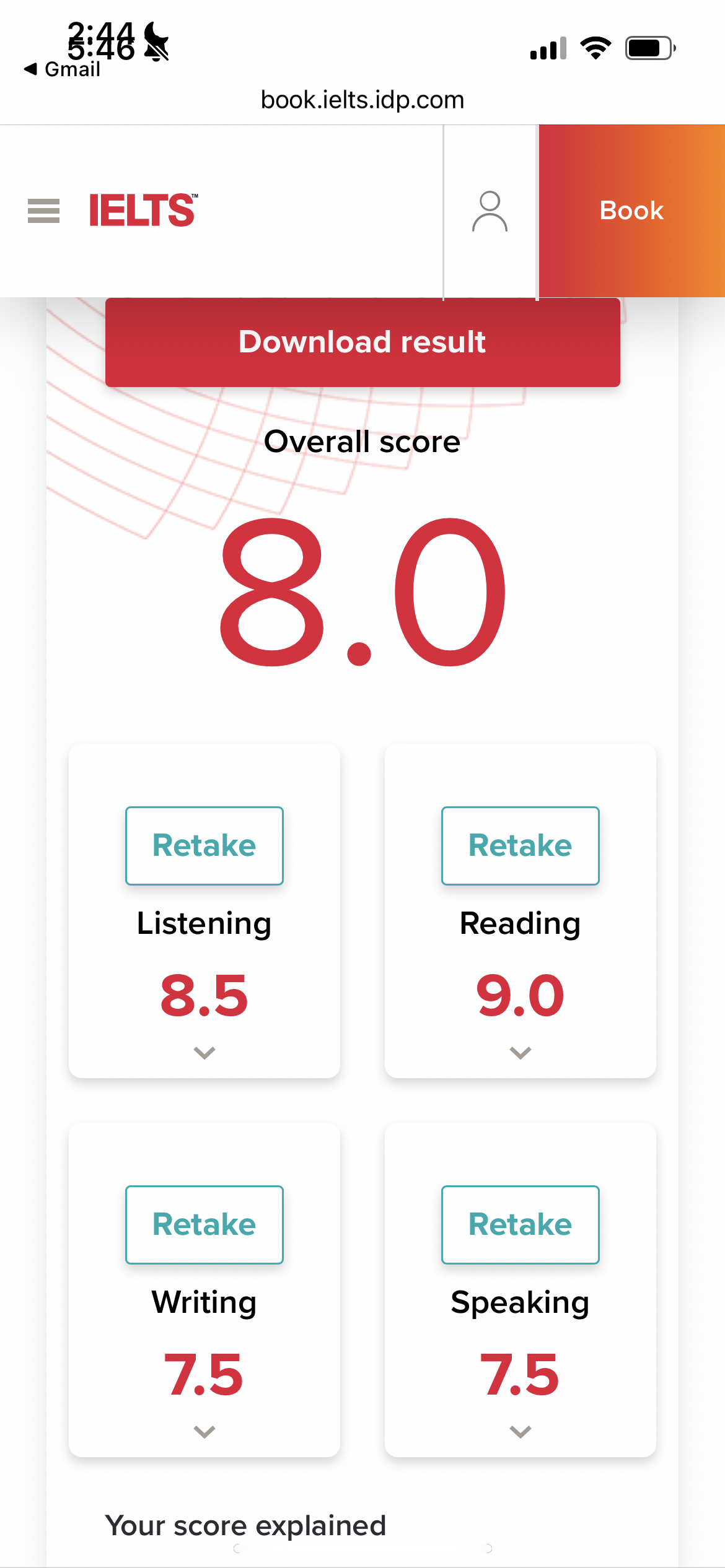This screenshot has height=1568, width=725.
Task: Retake the Speaking section
Action: [x=520, y=1224]
